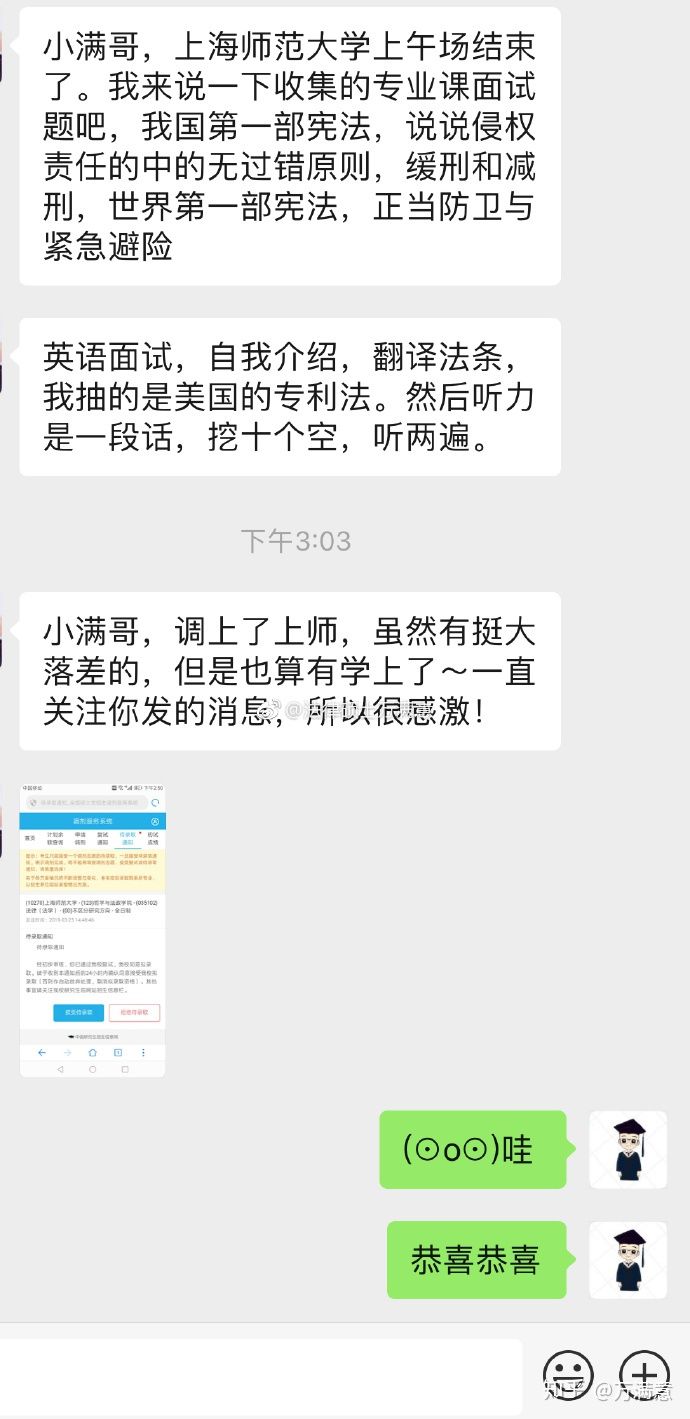Open the screenshot image sent in chat
This screenshot has height=1419, width=690.
(93, 930)
